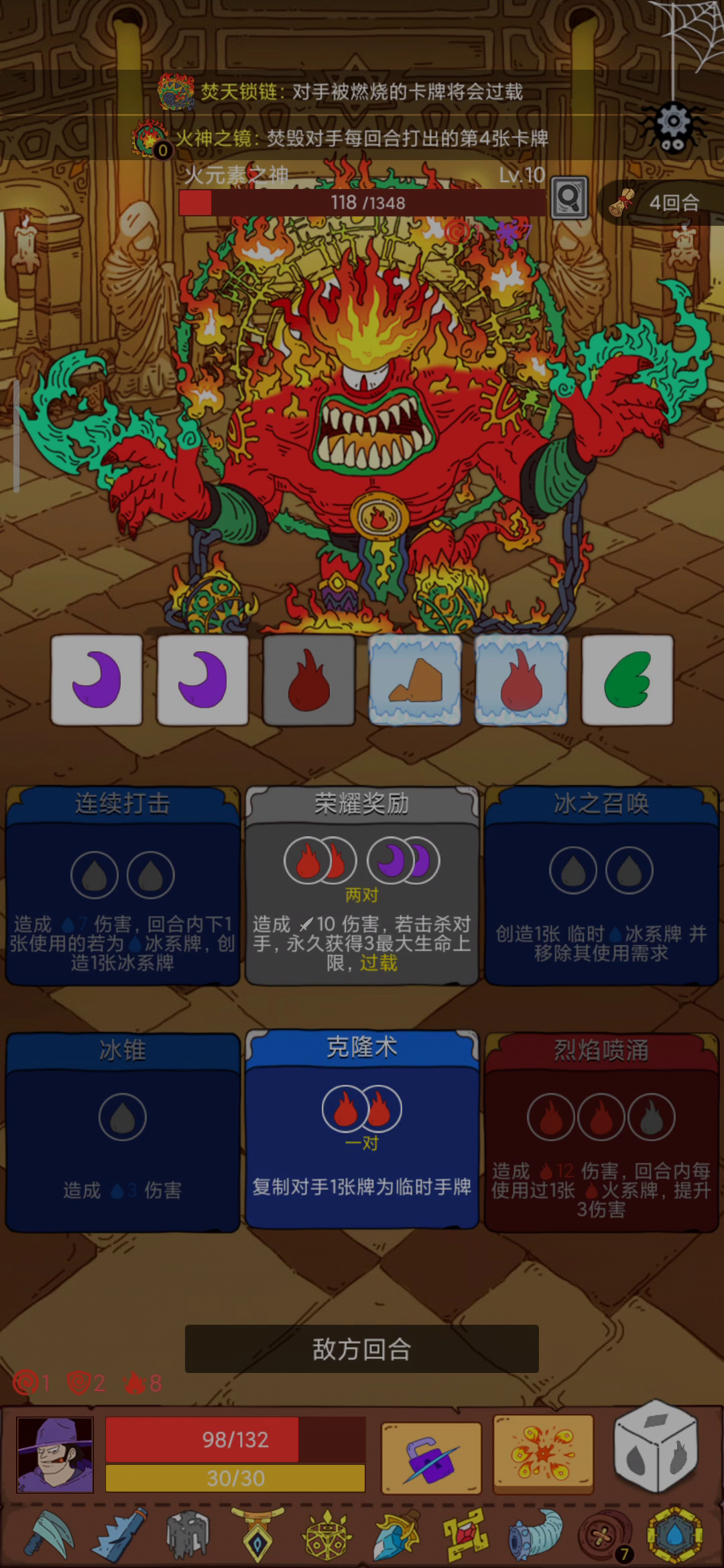Select the 冰锥 card
Image resolution: width=724 pixels, height=1568 pixels.
[x=123, y=1132]
